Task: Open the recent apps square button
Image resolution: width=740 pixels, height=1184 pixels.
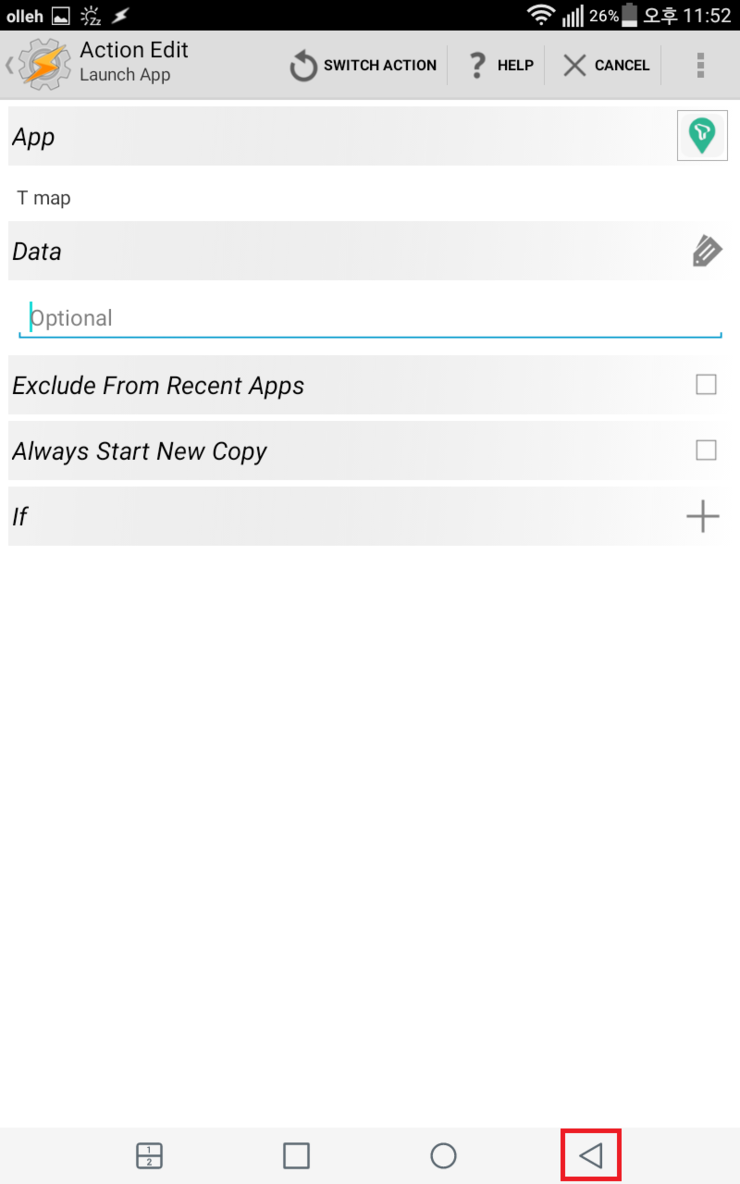Action: point(296,1156)
